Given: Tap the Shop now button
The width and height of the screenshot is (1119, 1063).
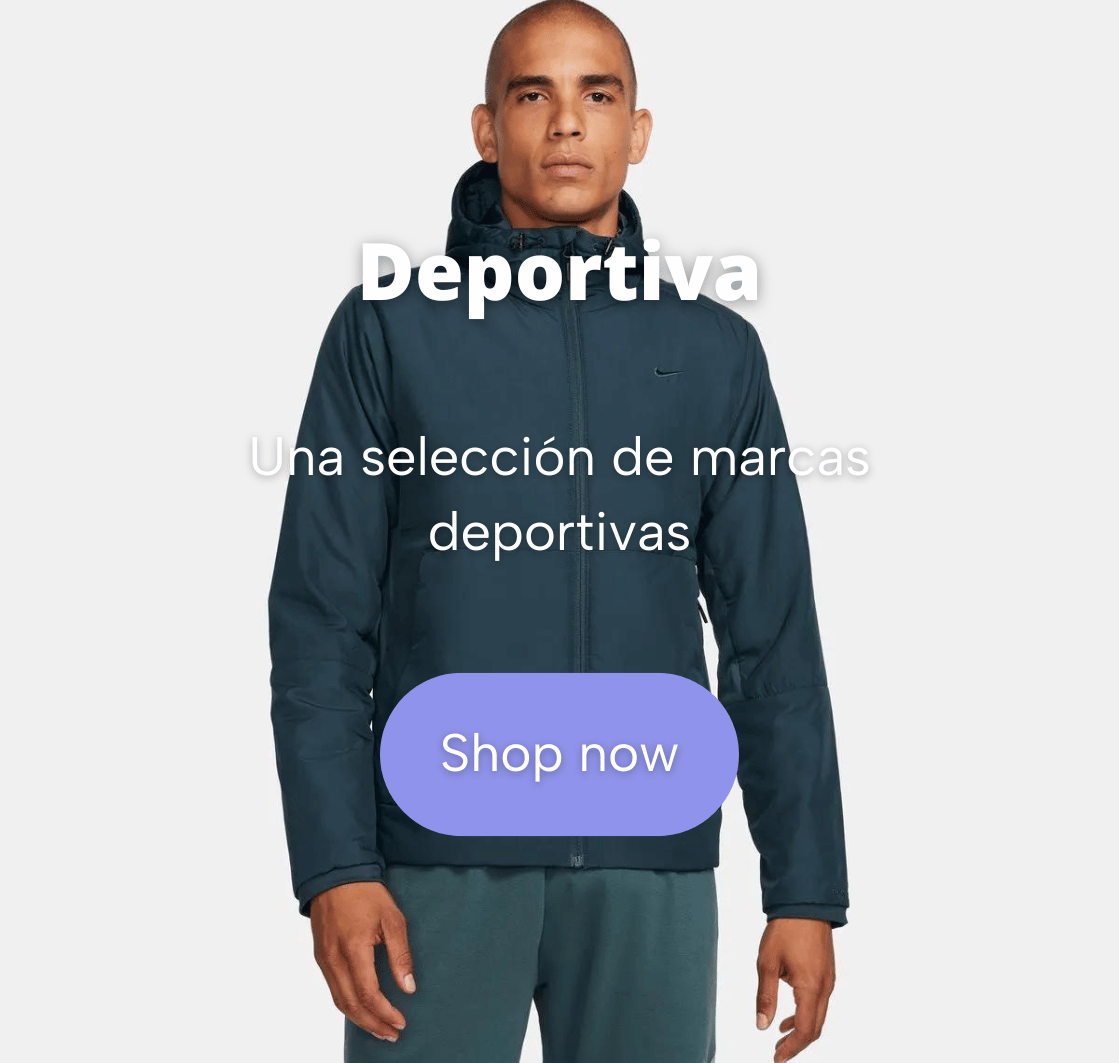Looking at the screenshot, I should coord(559,754).
